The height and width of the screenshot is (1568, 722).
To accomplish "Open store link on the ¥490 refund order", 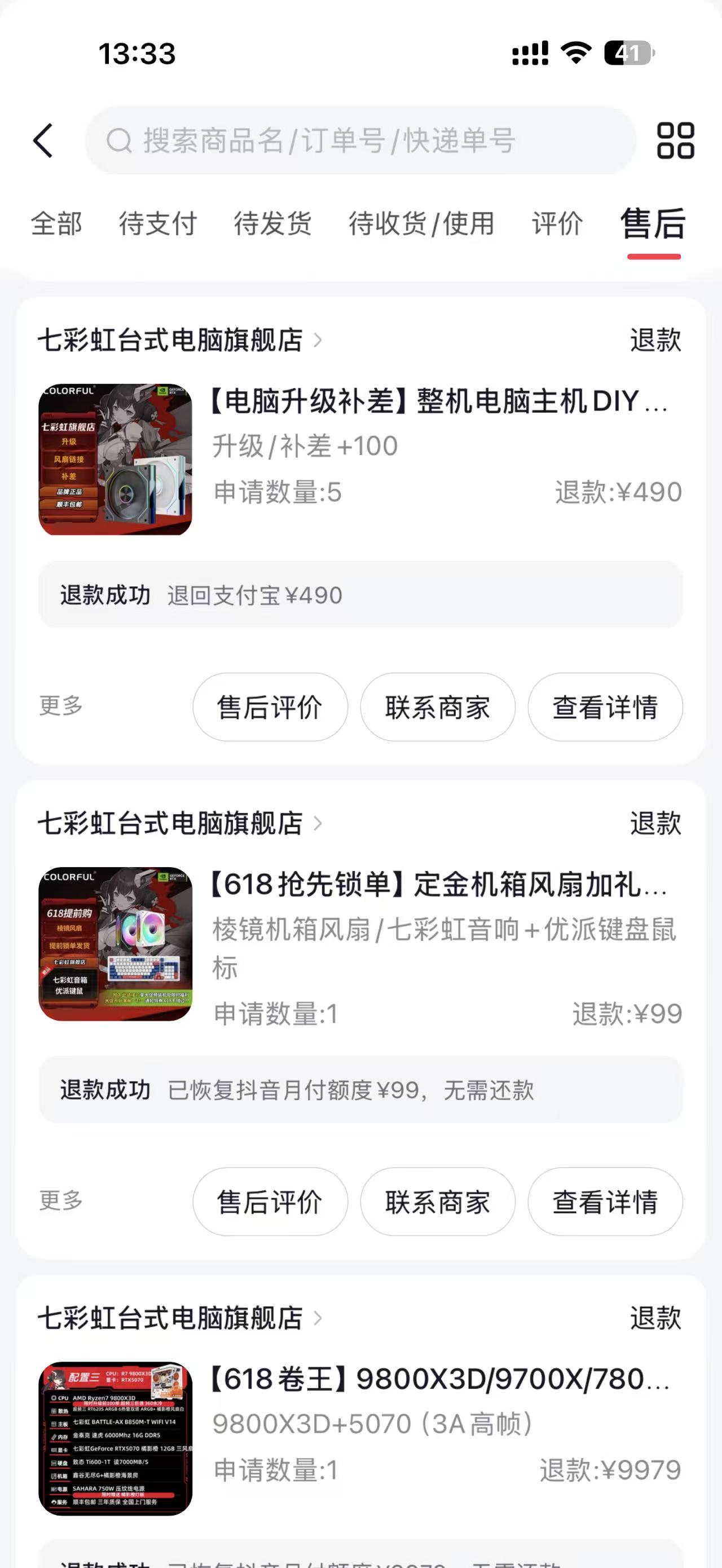I will [x=179, y=339].
